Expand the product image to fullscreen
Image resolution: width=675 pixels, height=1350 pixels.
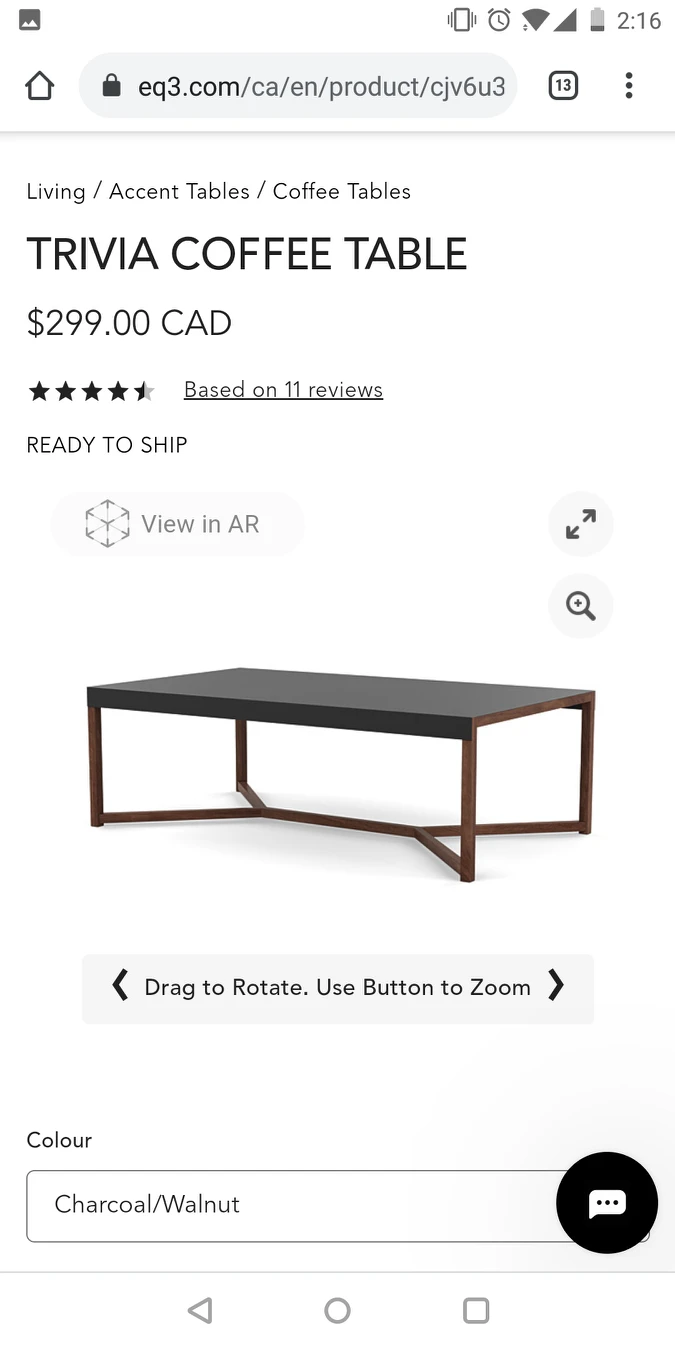tap(581, 524)
